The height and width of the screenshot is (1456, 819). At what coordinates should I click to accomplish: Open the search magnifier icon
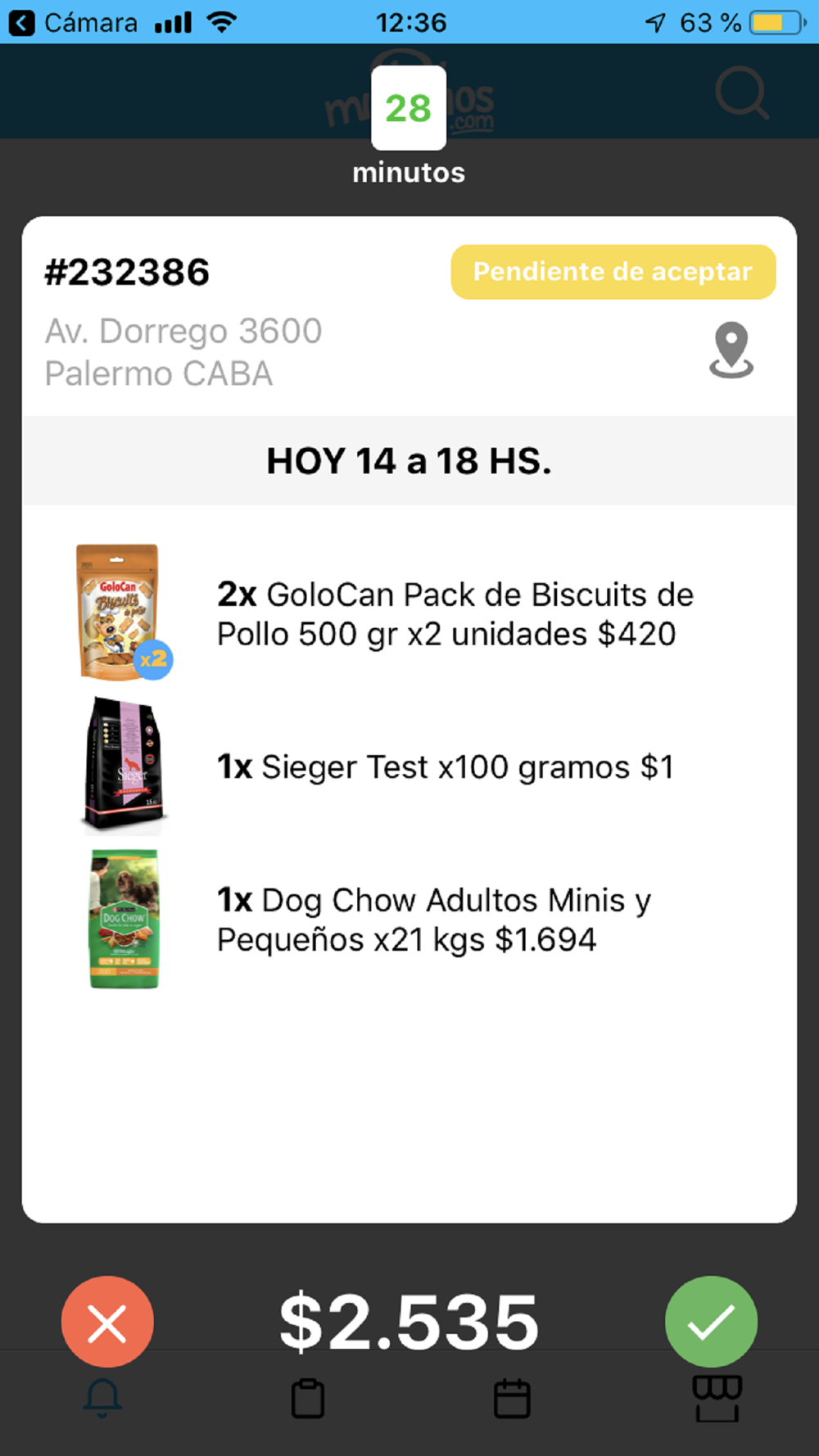741,93
